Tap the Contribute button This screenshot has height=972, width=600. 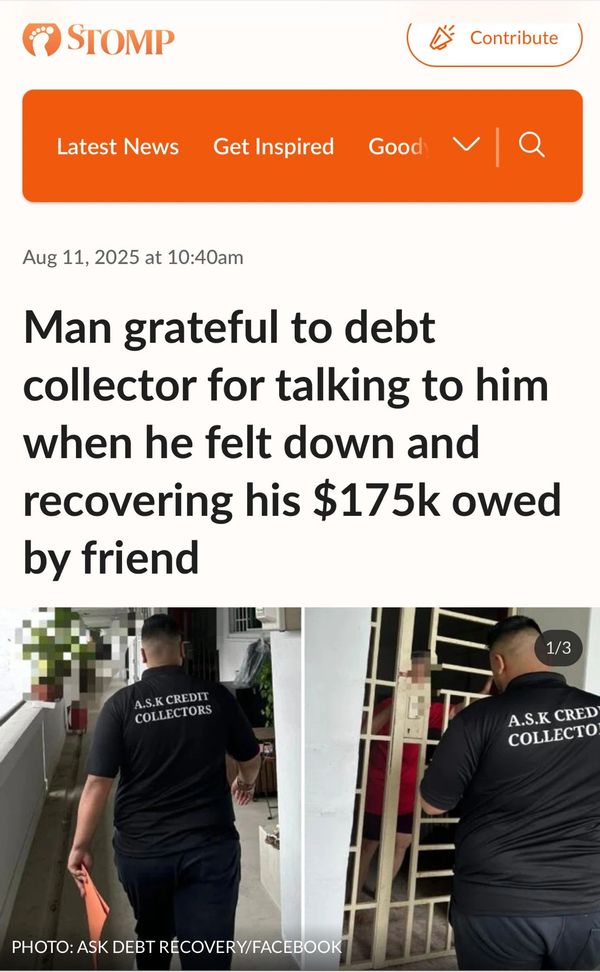494,38
